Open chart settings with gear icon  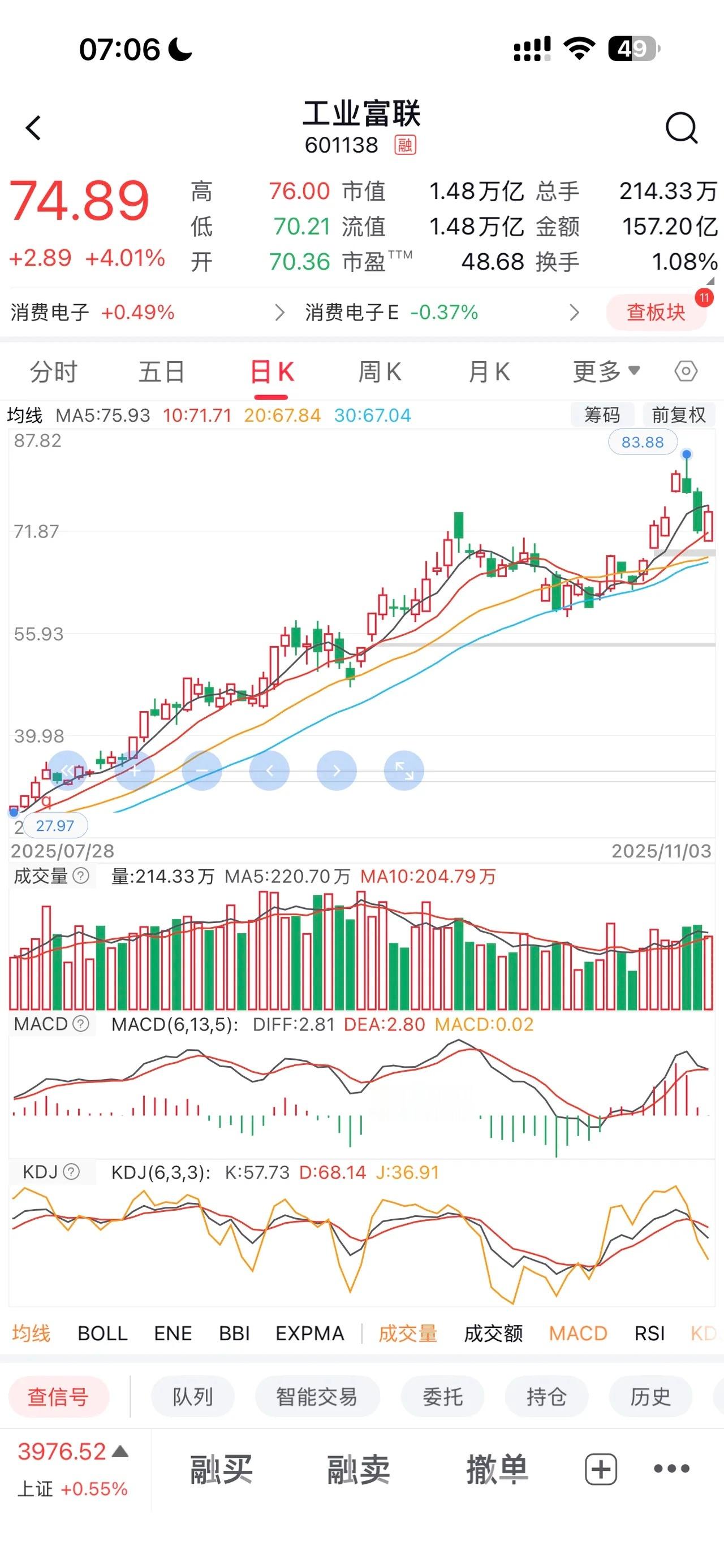[x=686, y=371]
